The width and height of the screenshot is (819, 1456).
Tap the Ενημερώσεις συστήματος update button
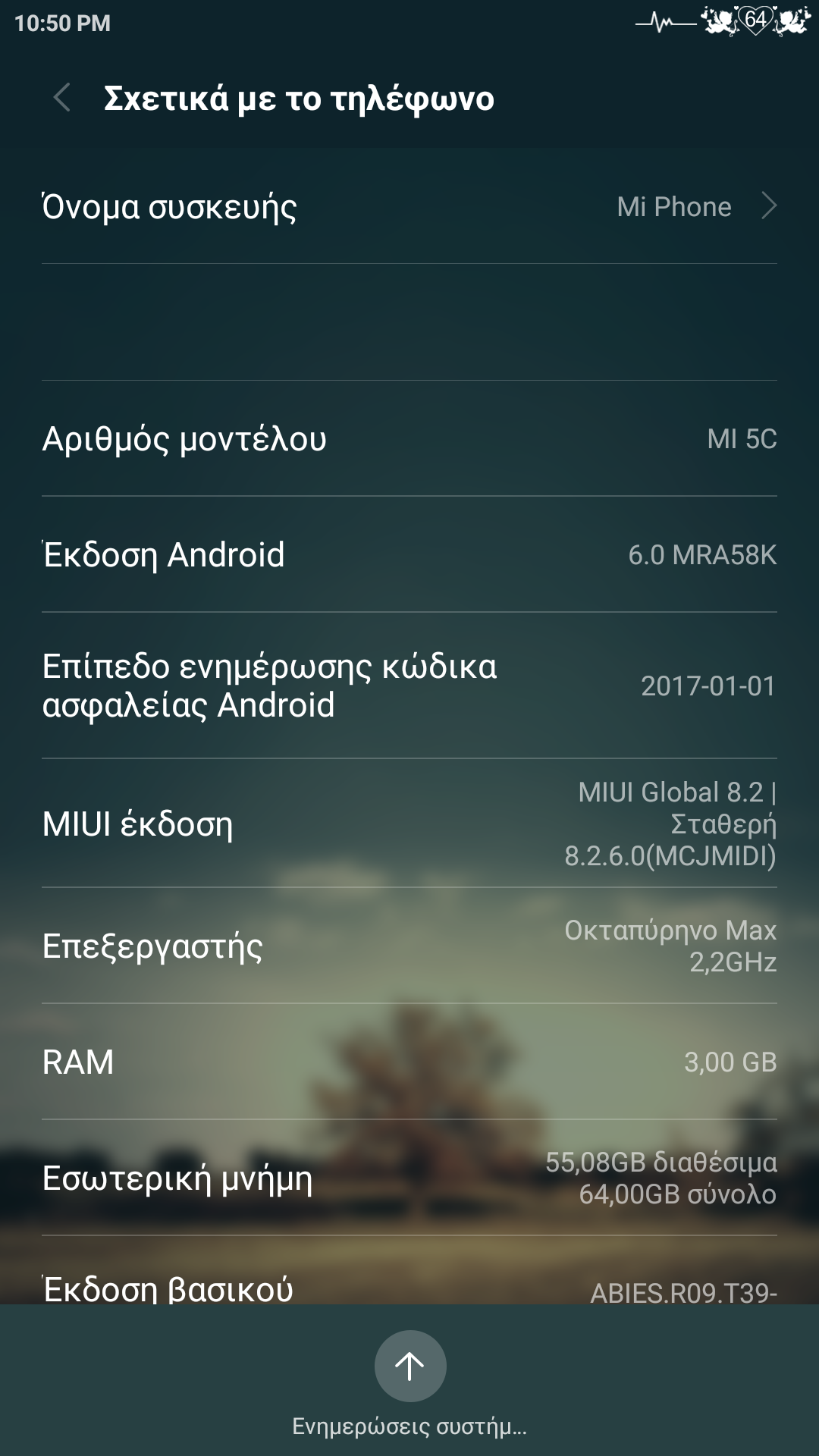tap(409, 1367)
